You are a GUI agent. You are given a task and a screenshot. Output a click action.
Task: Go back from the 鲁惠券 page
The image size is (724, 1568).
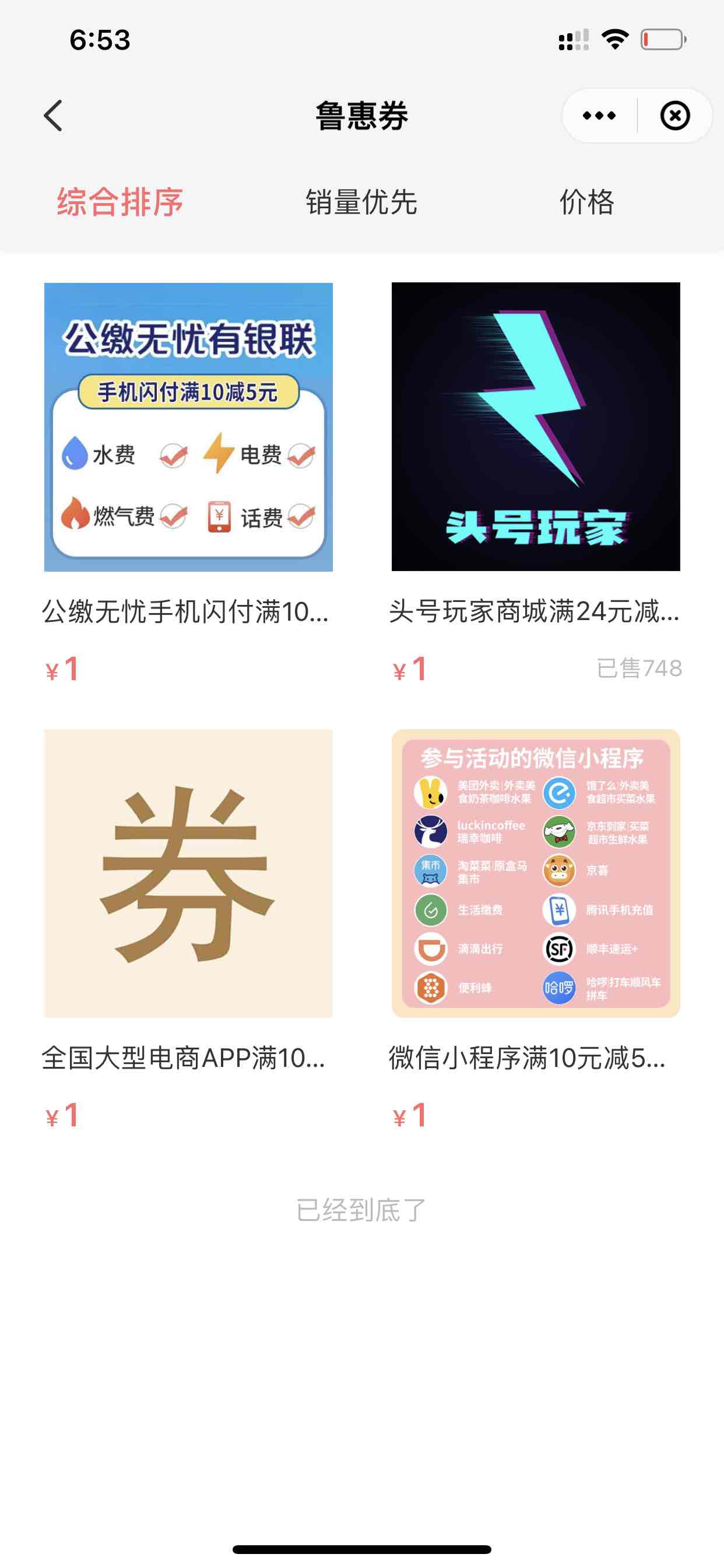coord(54,116)
